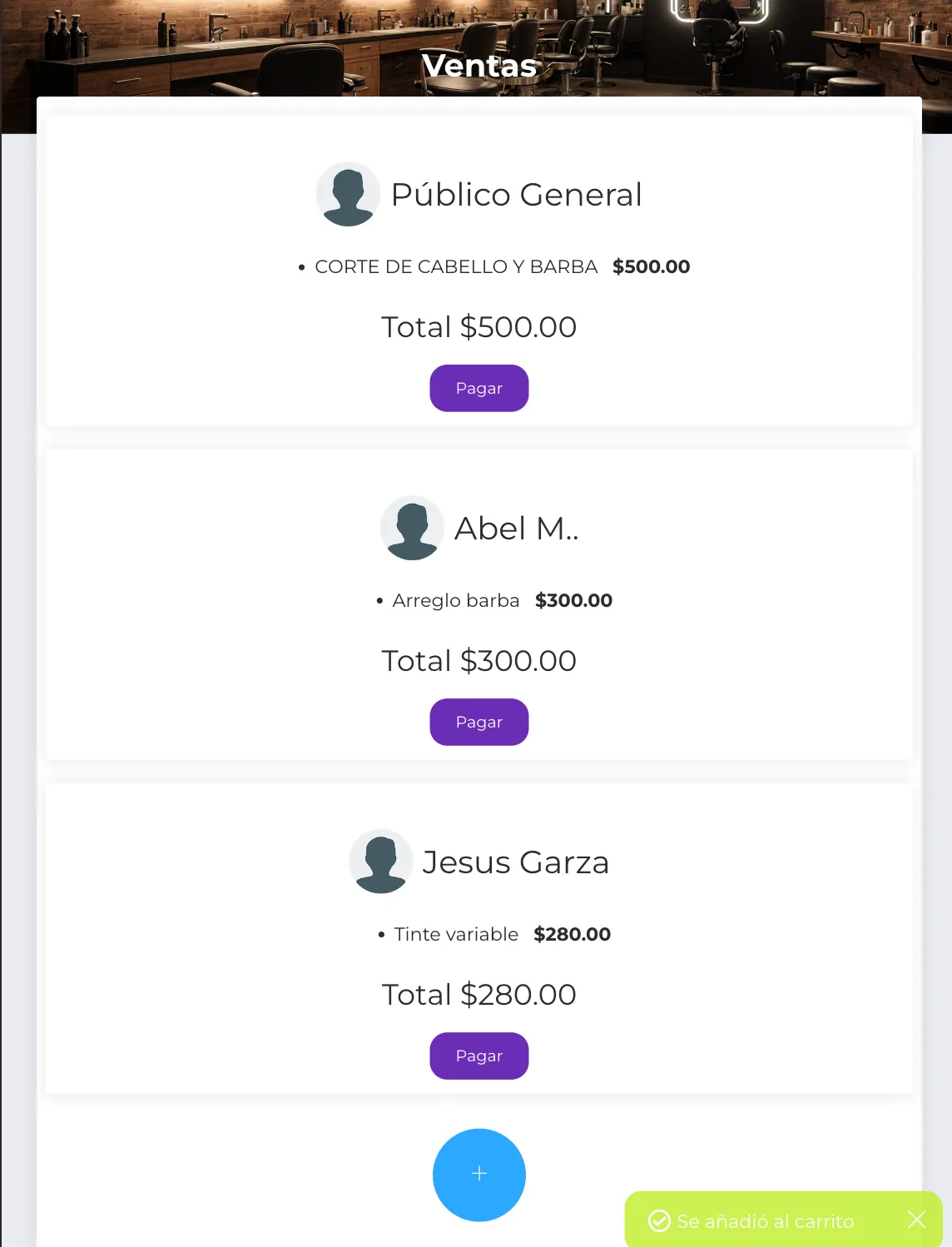Click the blue plus button to add sale
The width and height of the screenshot is (952, 1247).
pos(478,1175)
